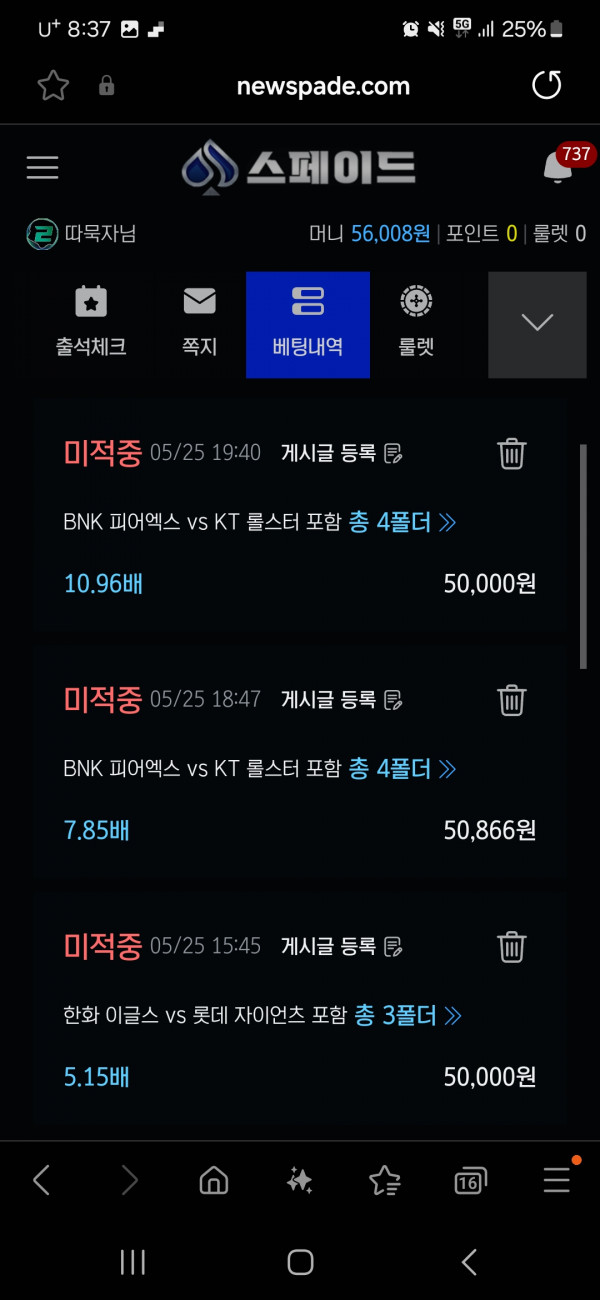Tap 게시글 등록 for the 19:40 bet
This screenshot has height=1300, width=600.
pyautogui.click(x=341, y=453)
